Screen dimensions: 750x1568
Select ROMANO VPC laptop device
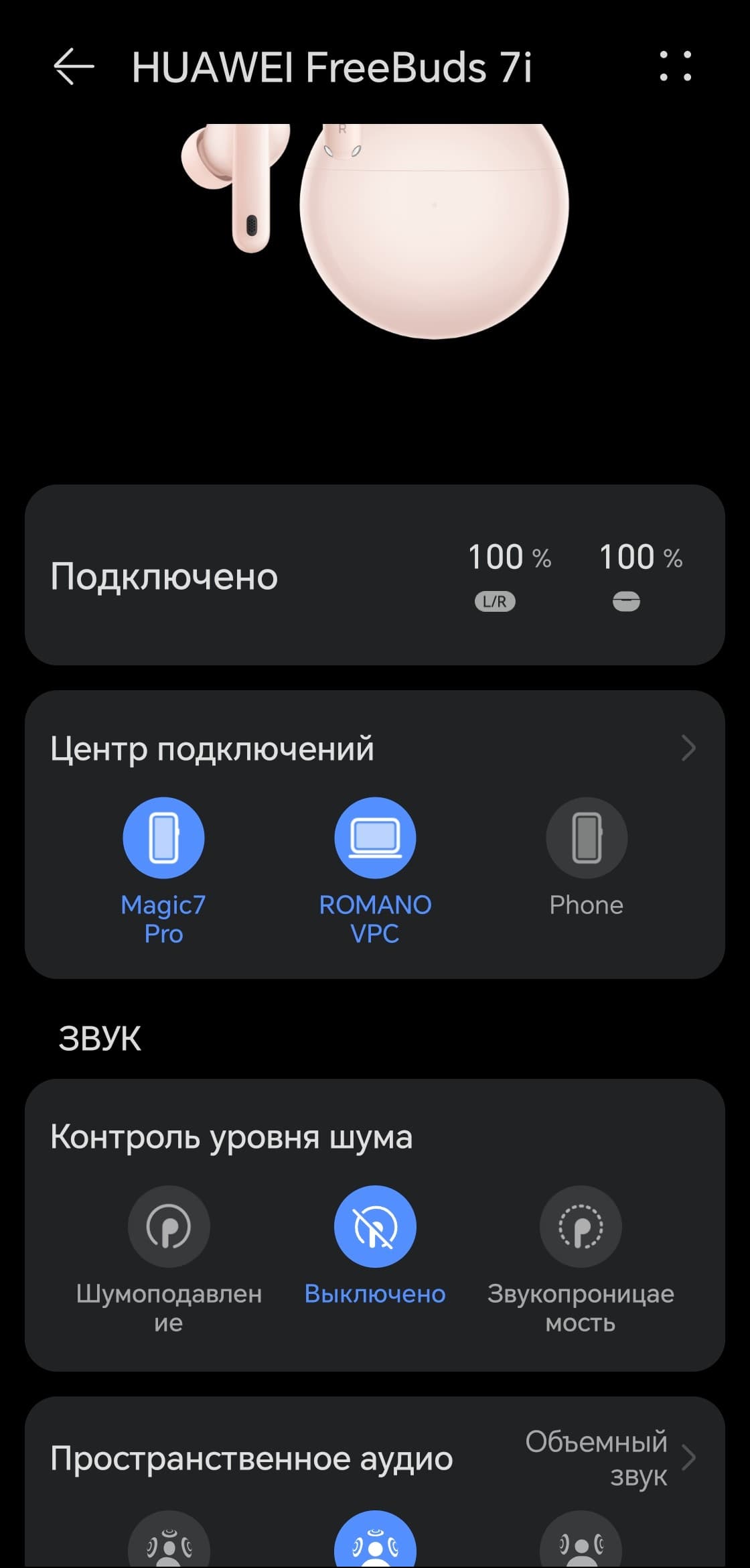(375, 838)
